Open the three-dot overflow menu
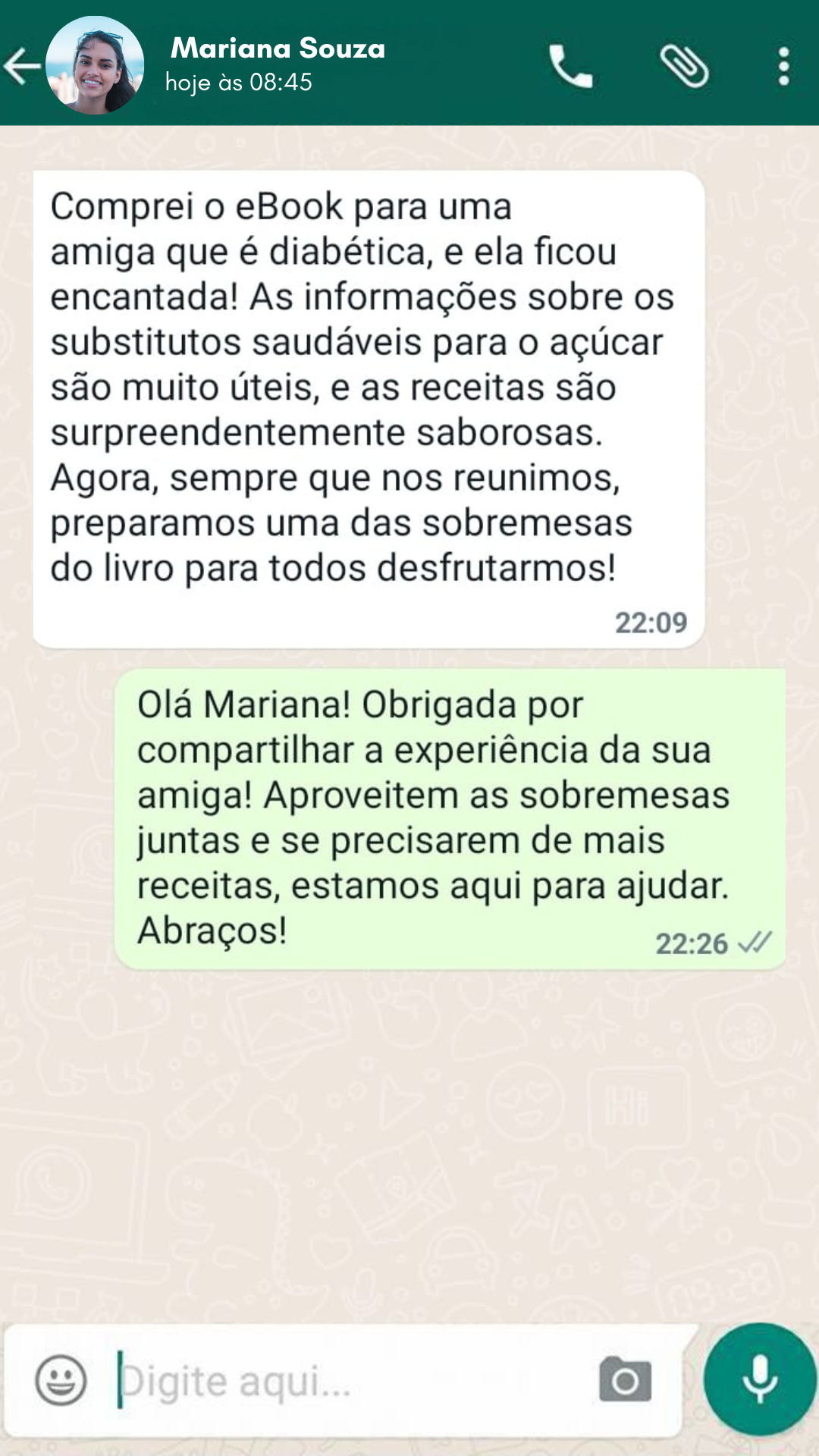Screen dimensions: 819x1456 [x=784, y=67]
